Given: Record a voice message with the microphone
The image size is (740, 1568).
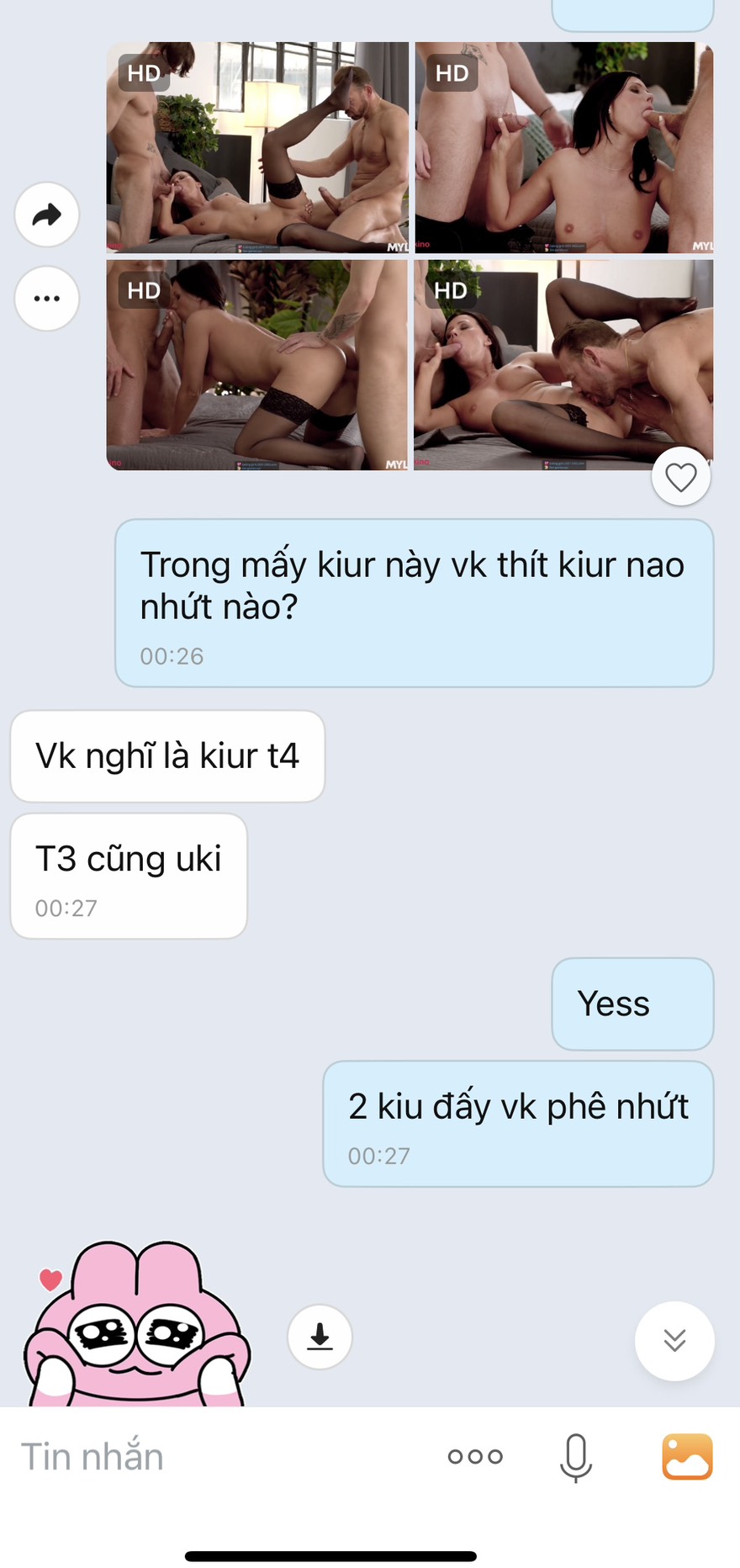Looking at the screenshot, I should point(576,1457).
